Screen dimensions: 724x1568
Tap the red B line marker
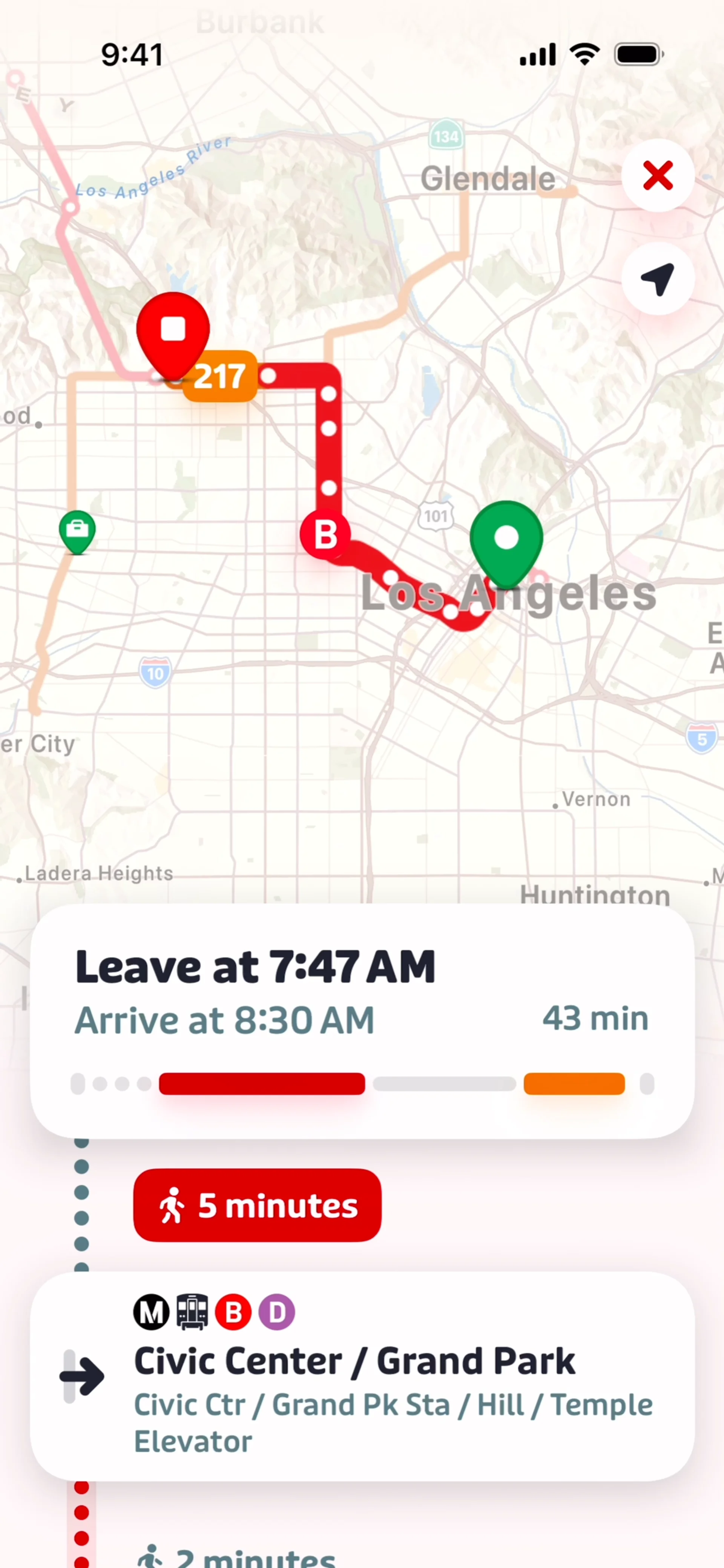[x=325, y=535]
